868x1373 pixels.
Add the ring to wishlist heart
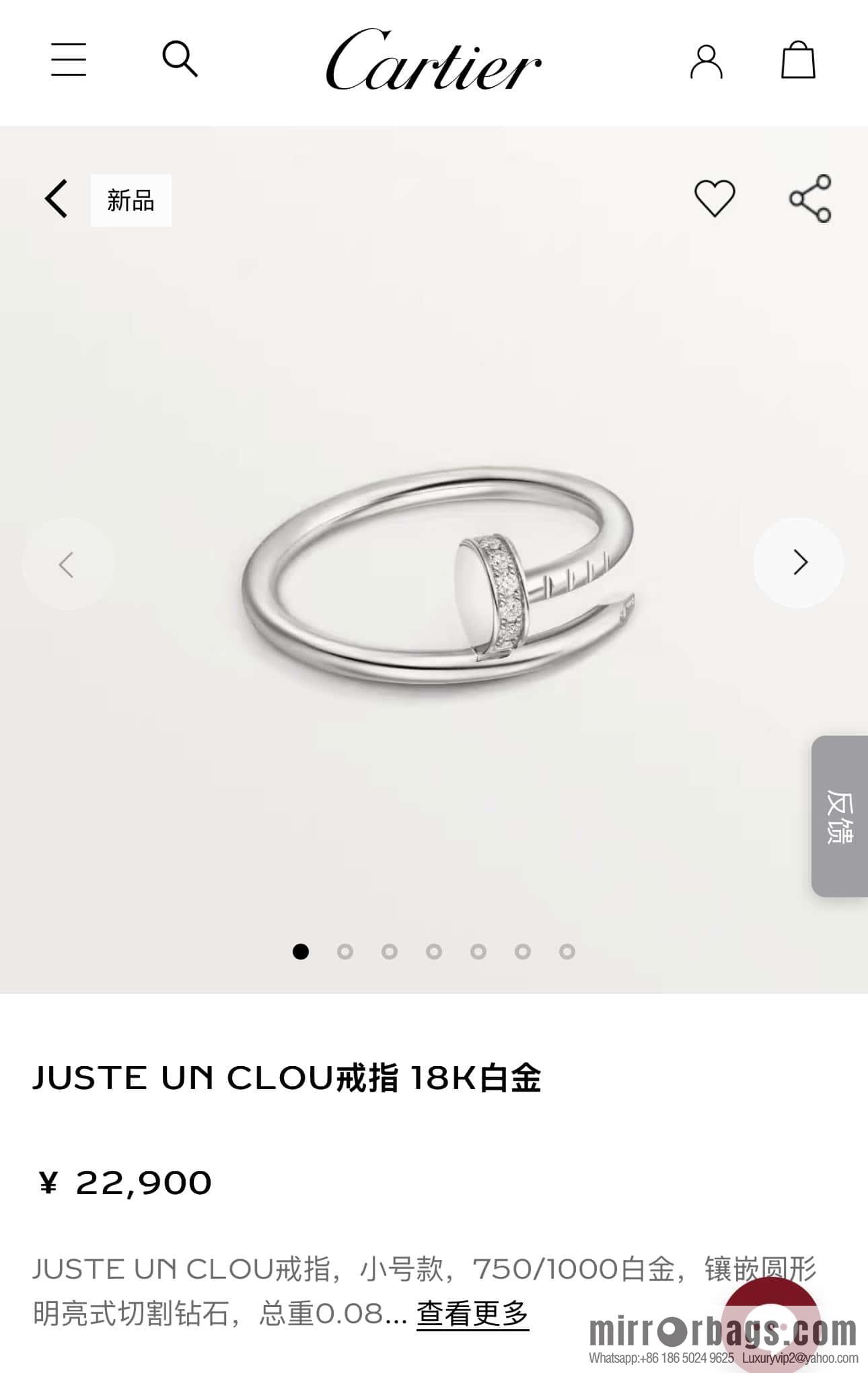(714, 199)
